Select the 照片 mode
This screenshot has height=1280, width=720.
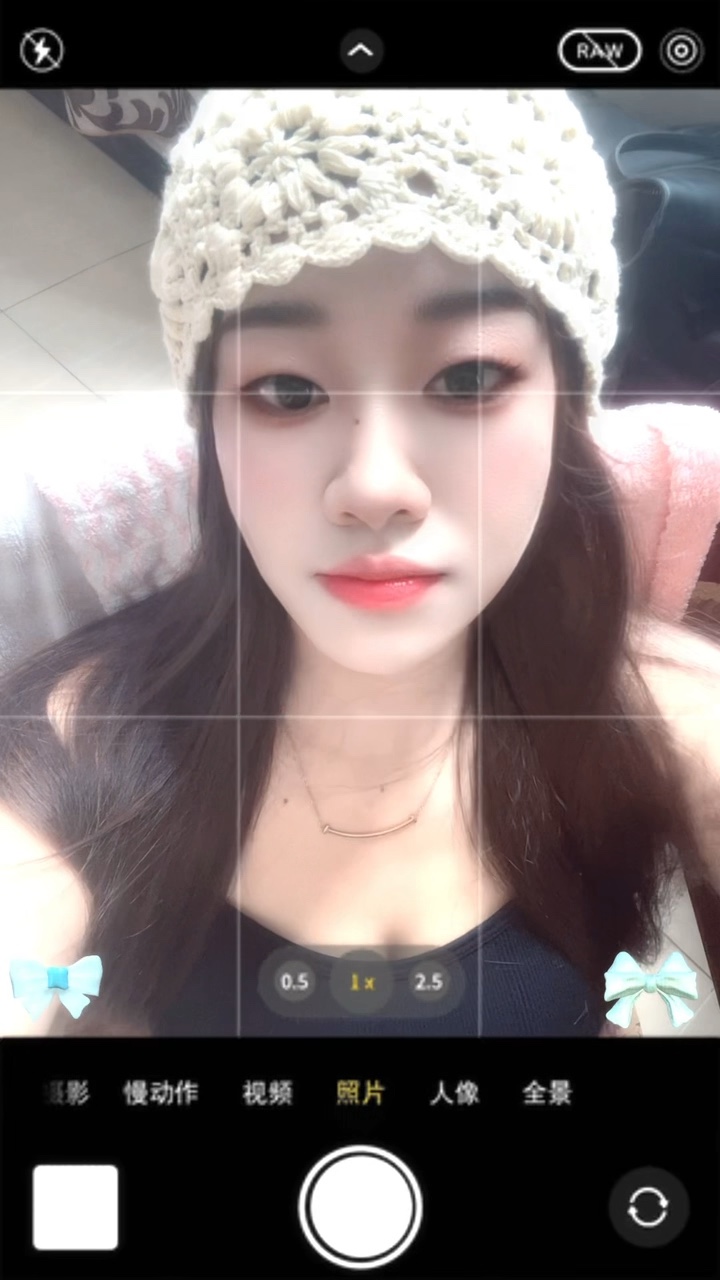click(360, 1093)
